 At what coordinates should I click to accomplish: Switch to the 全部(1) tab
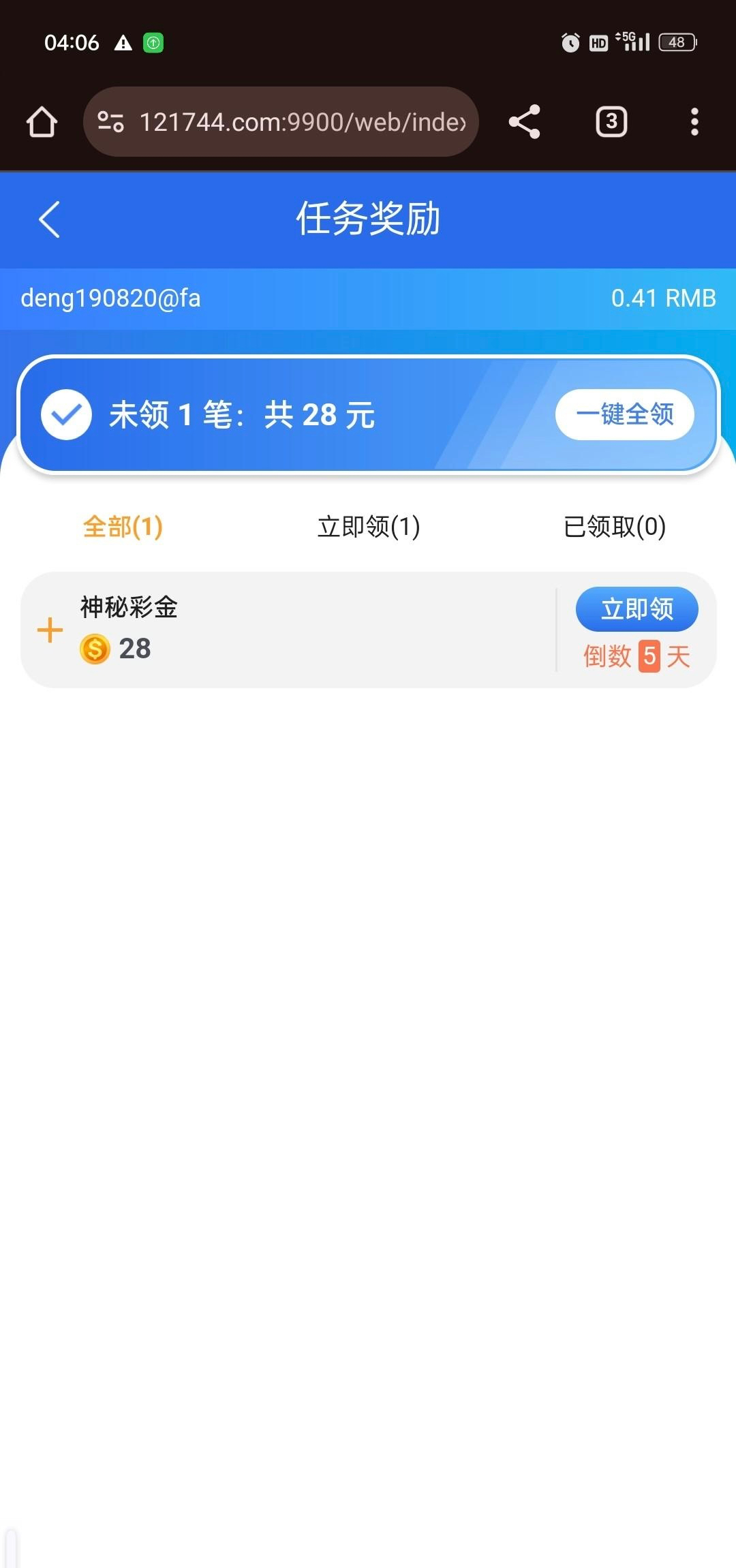[x=123, y=527]
